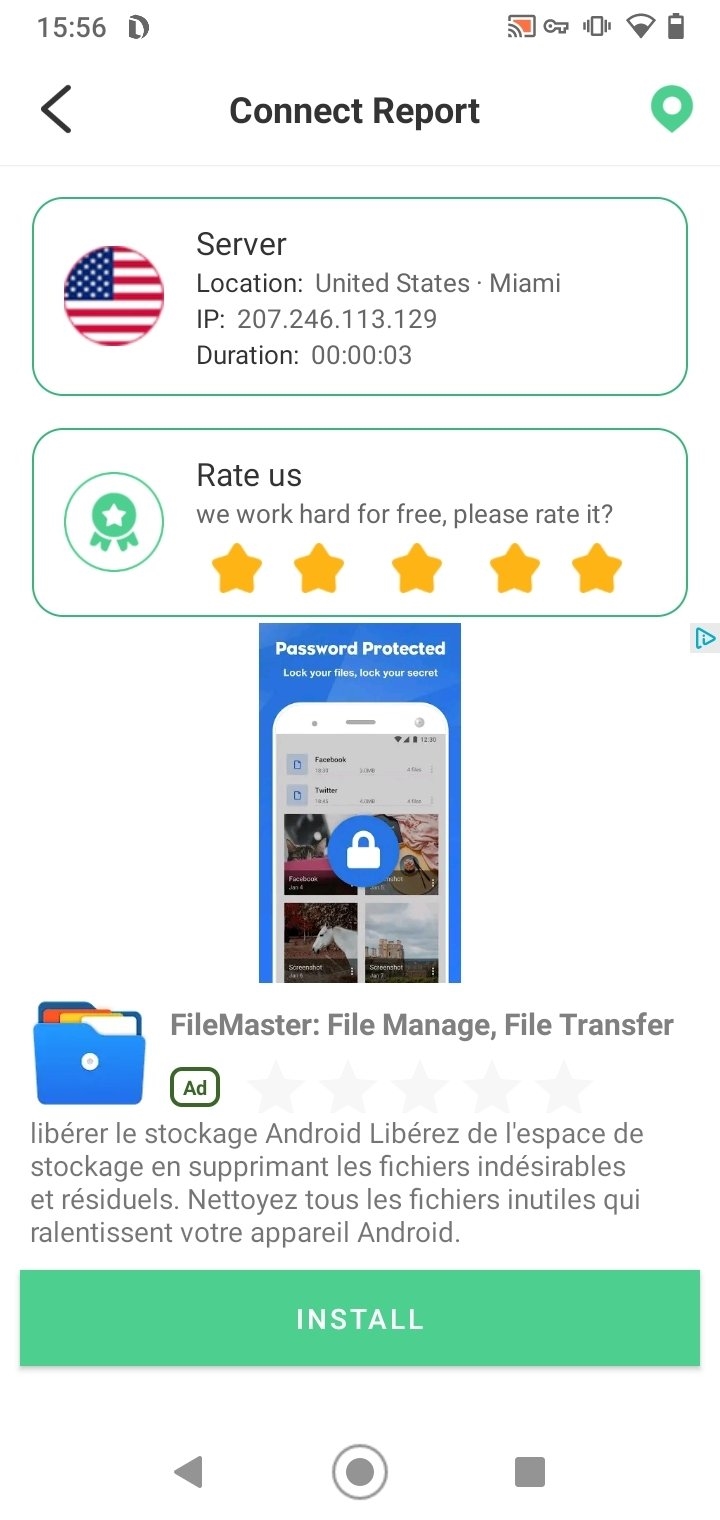Give a three-star rating

click(x=417, y=569)
